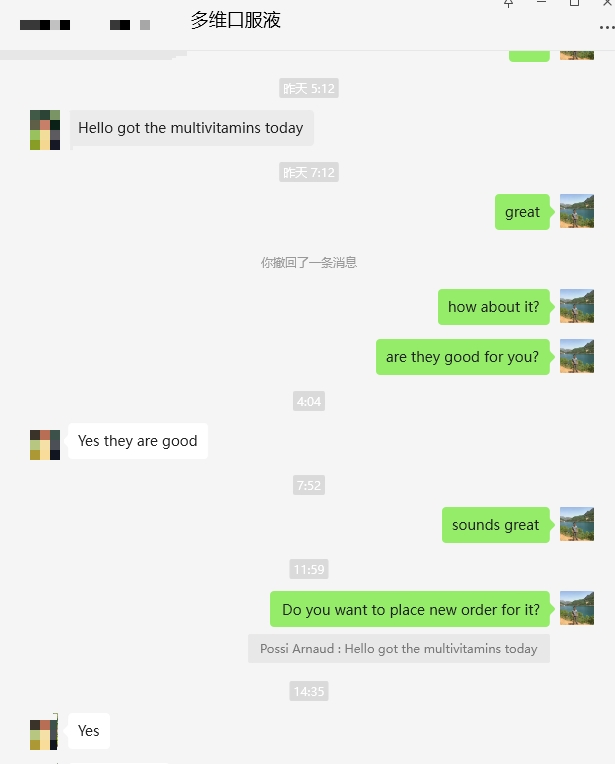Jump to the quoted Possi Arnaud message
615x764 pixels.
[x=399, y=649]
